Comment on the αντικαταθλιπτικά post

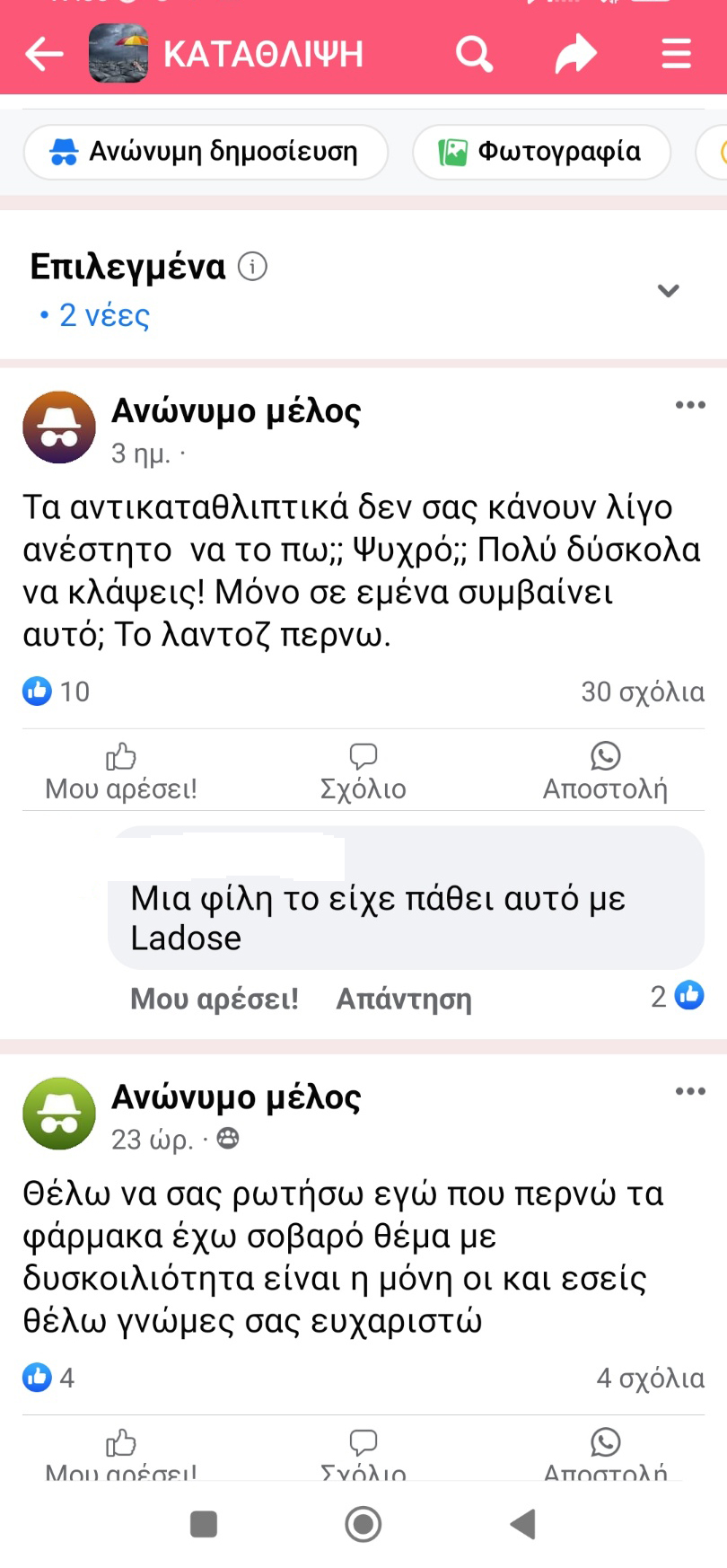[363, 771]
